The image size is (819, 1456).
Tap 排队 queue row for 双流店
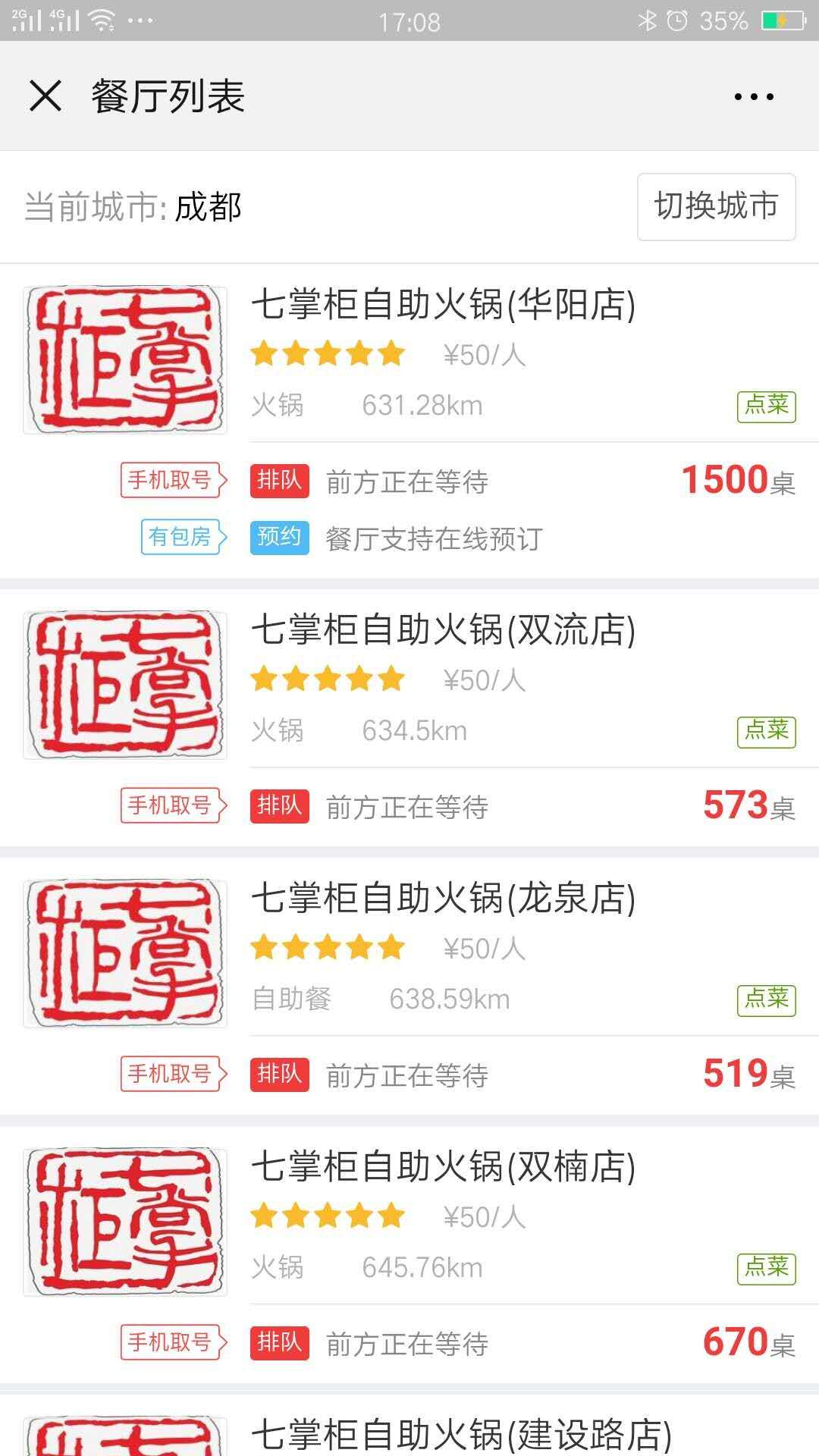click(523, 806)
